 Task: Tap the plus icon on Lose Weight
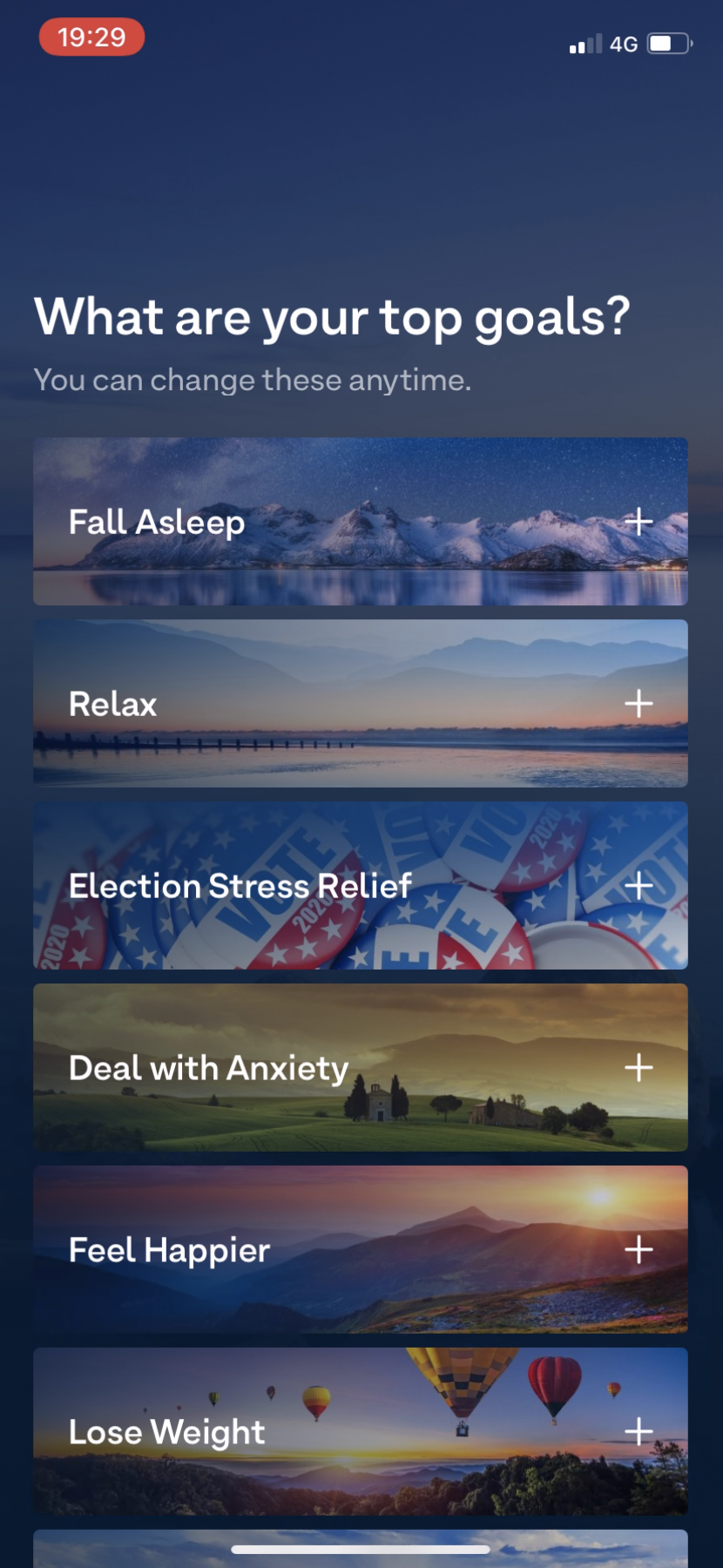[x=639, y=1431]
